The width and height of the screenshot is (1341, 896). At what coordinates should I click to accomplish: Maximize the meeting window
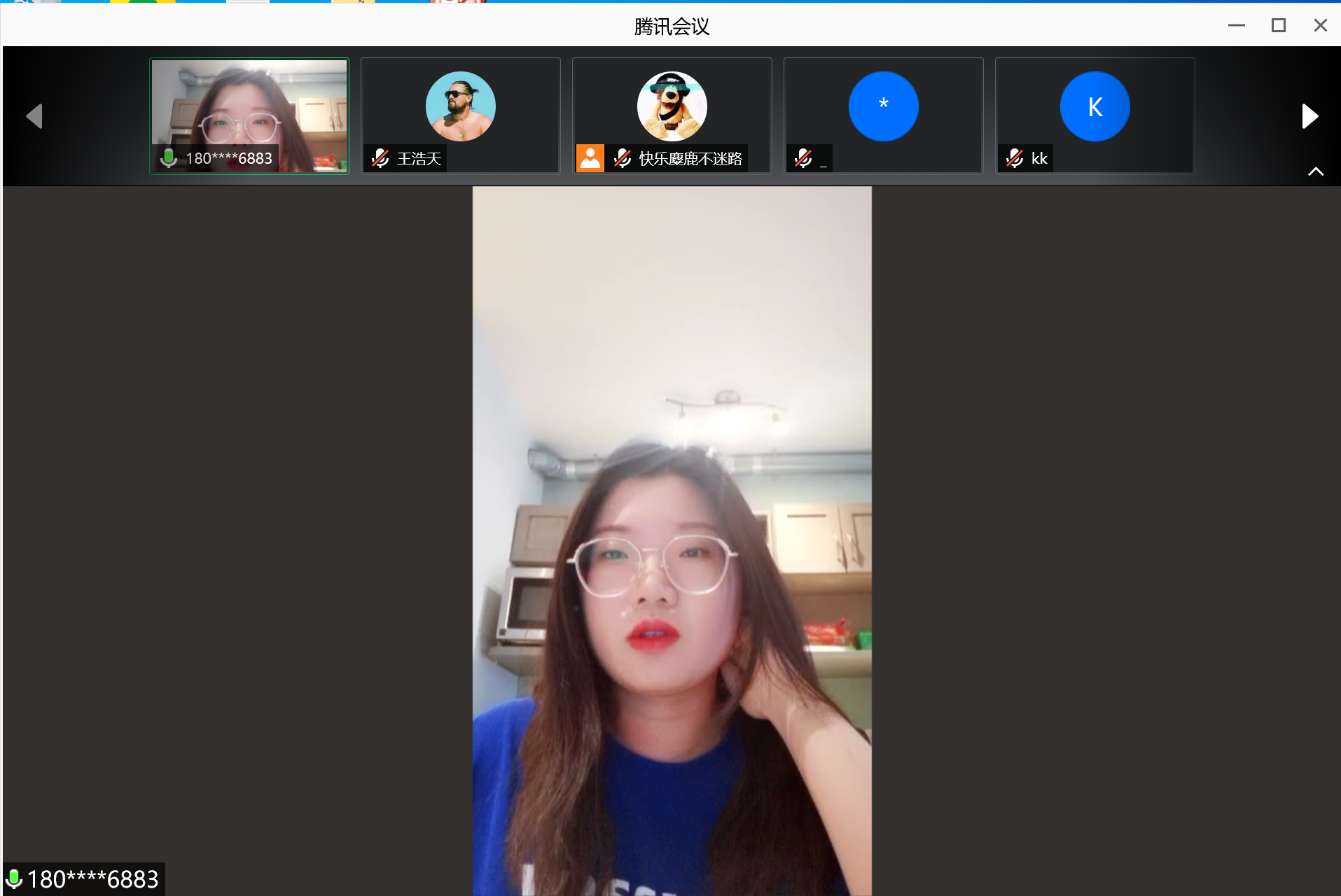click(1279, 26)
